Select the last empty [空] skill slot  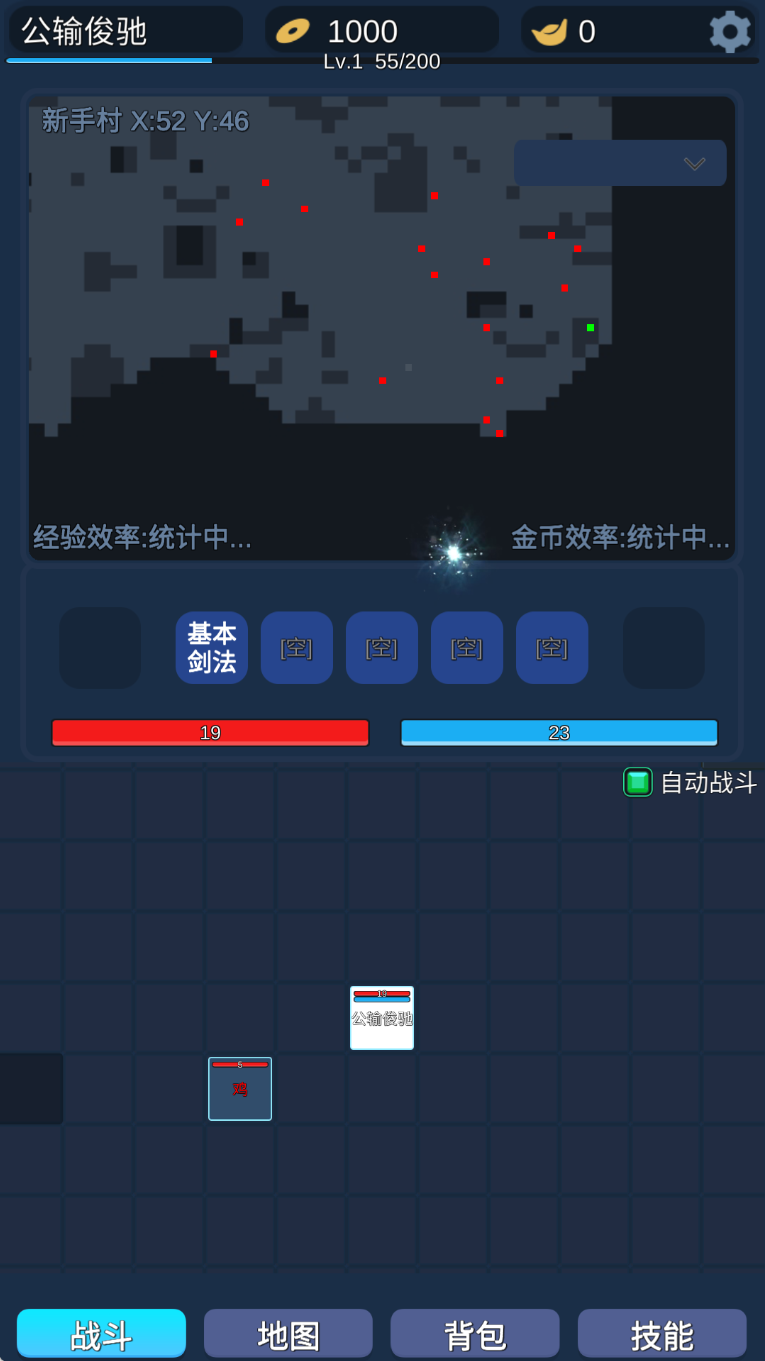coord(551,647)
